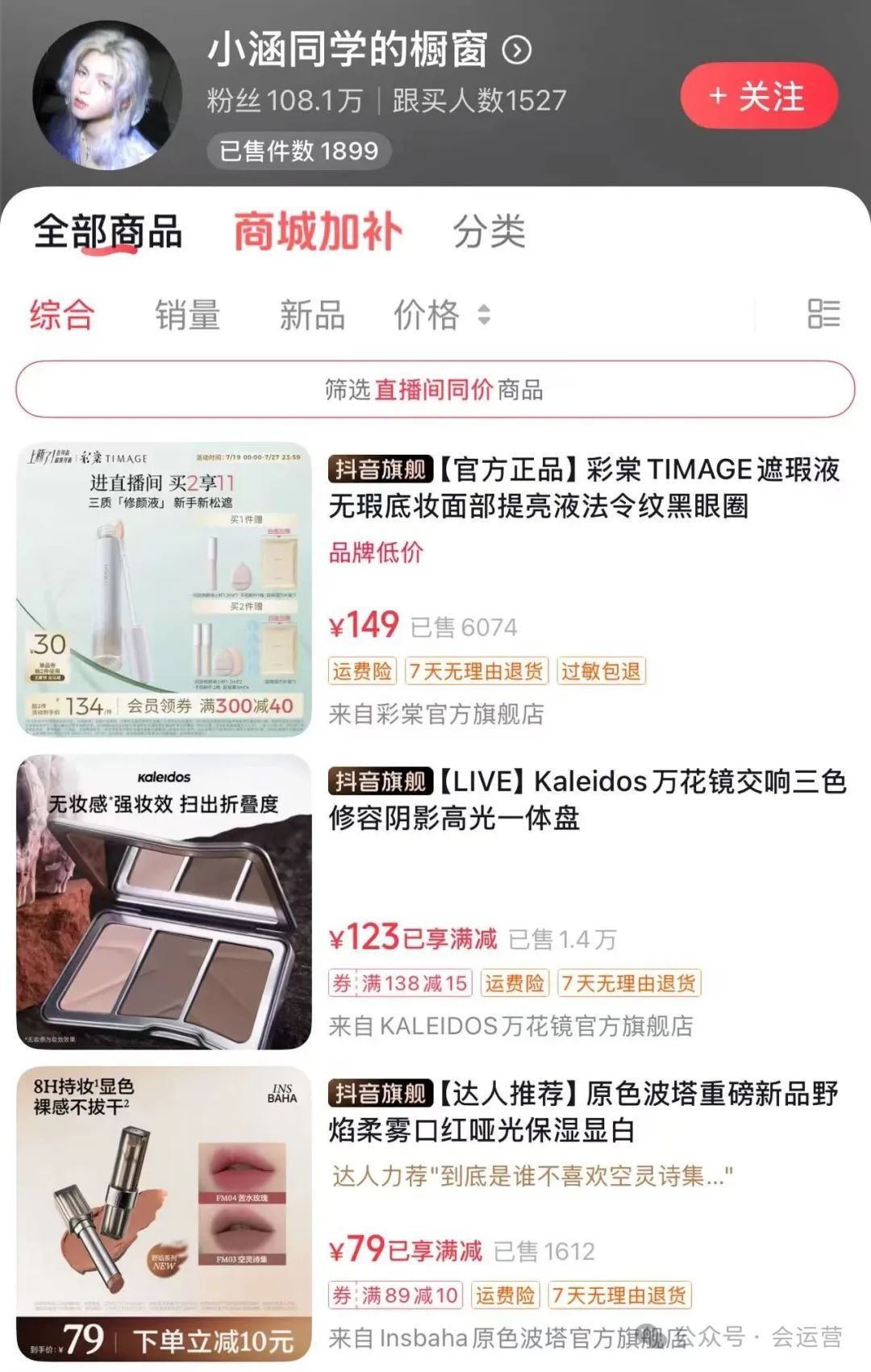Click the 券 coupon icon under the Kaleidos palette
Screen dimensions: 871x1372
click(342, 983)
